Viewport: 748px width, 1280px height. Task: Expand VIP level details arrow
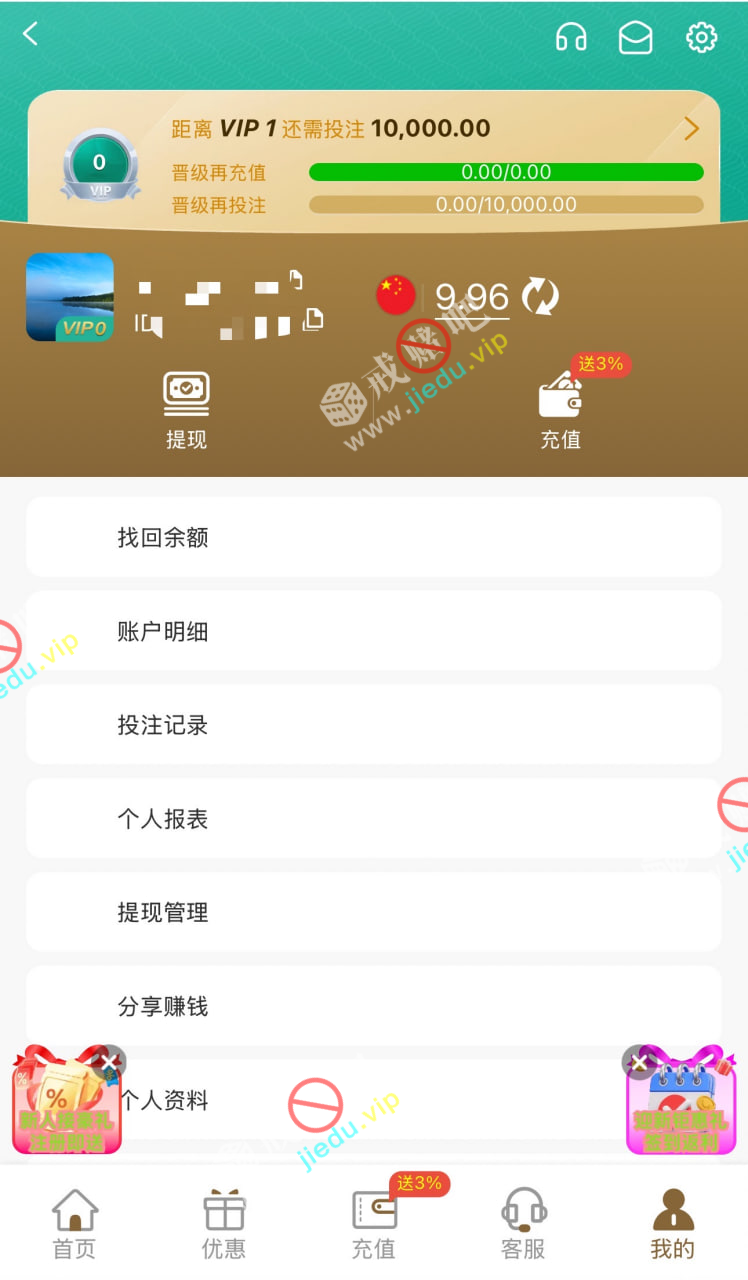click(x=691, y=129)
